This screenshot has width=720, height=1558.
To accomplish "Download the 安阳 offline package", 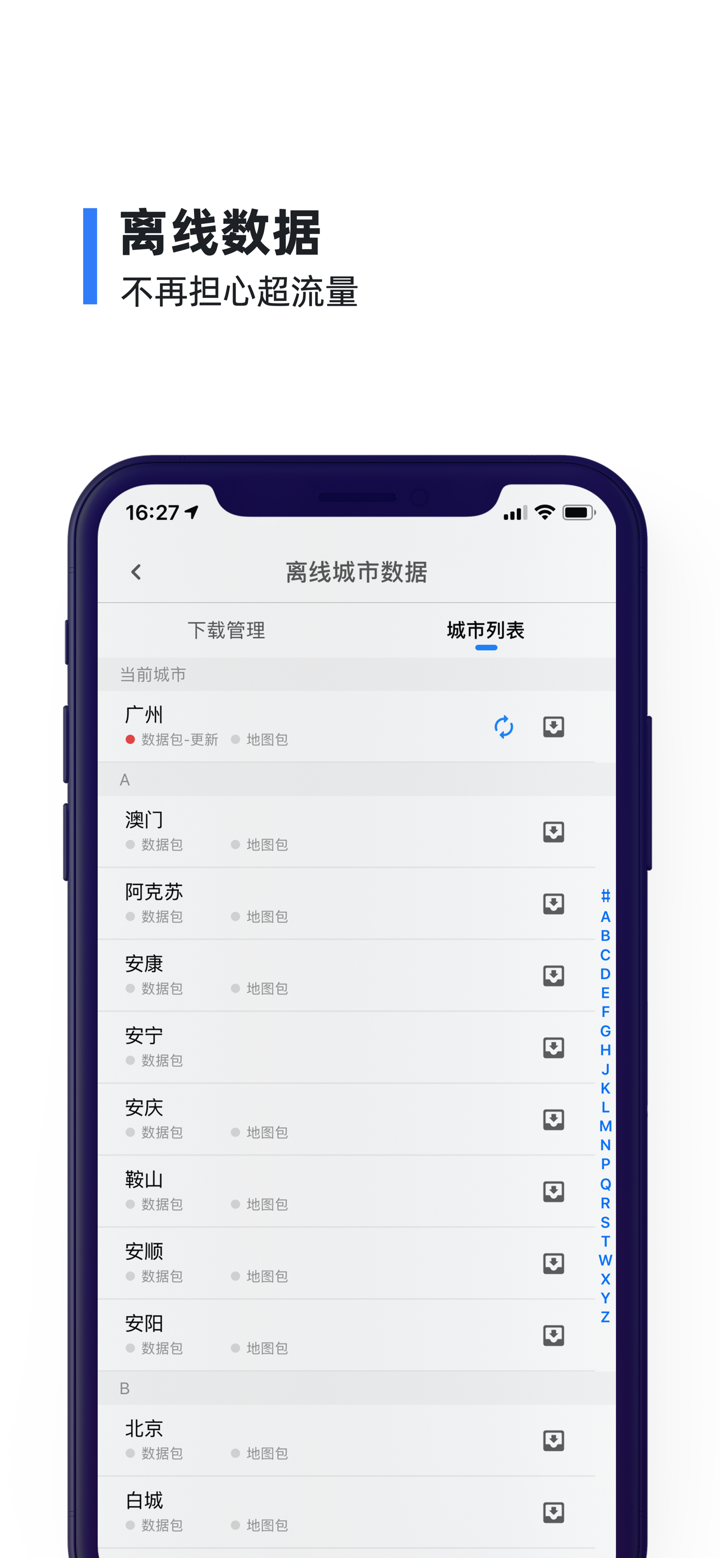I will pyautogui.click(x=554, y=1335).
